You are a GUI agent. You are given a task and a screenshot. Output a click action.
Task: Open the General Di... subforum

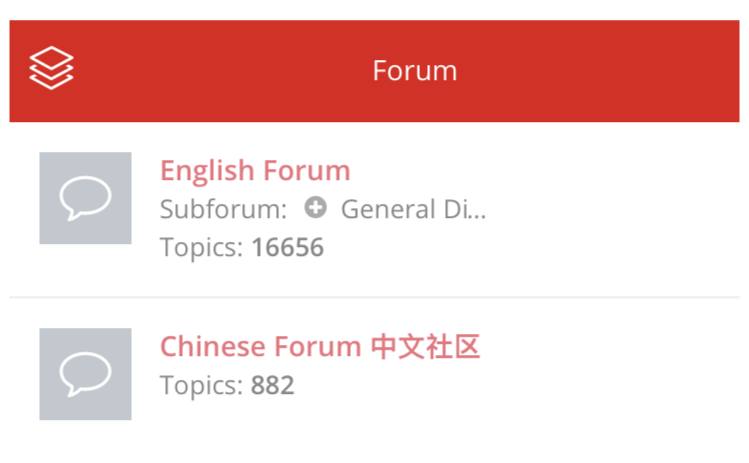[412, 210]
